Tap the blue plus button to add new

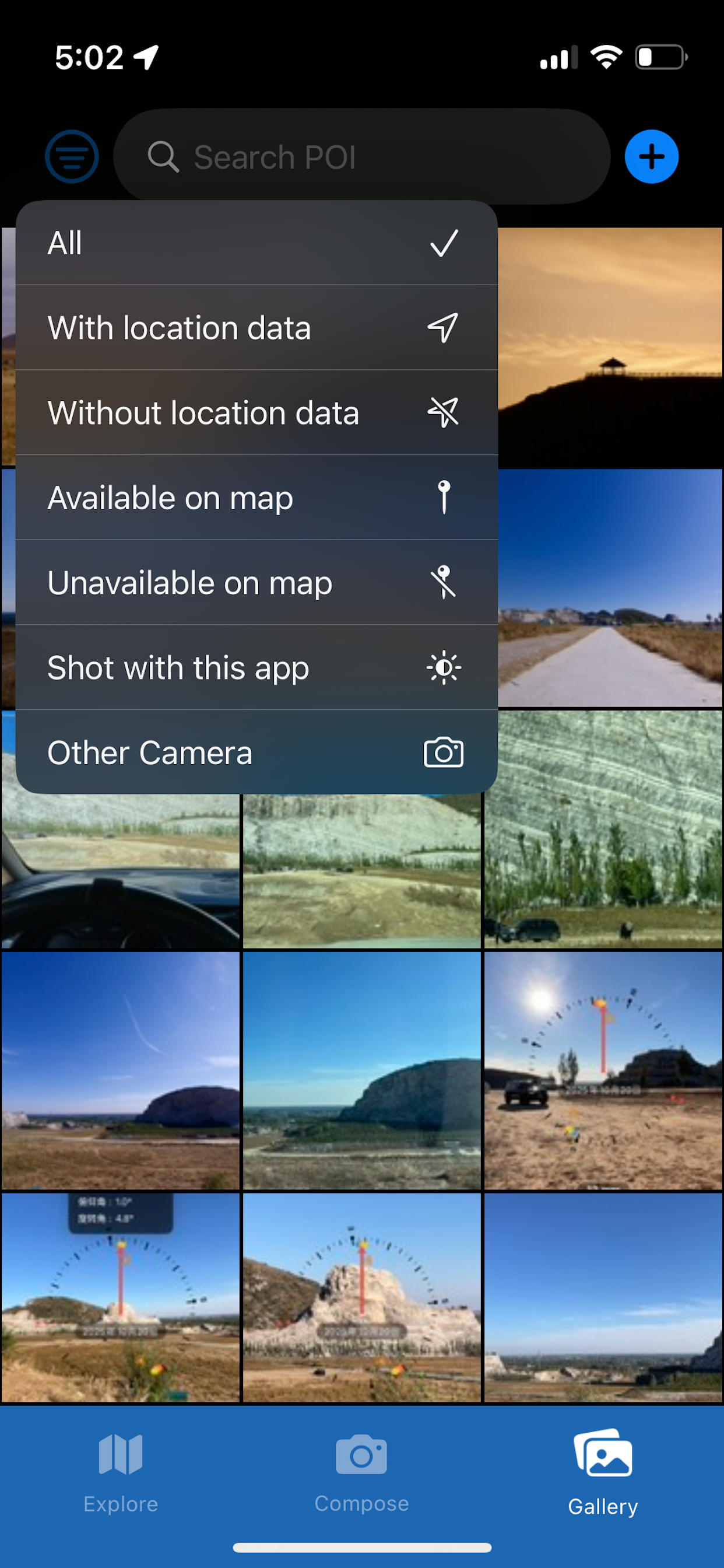pyautogui.click(x=652, y=156)
